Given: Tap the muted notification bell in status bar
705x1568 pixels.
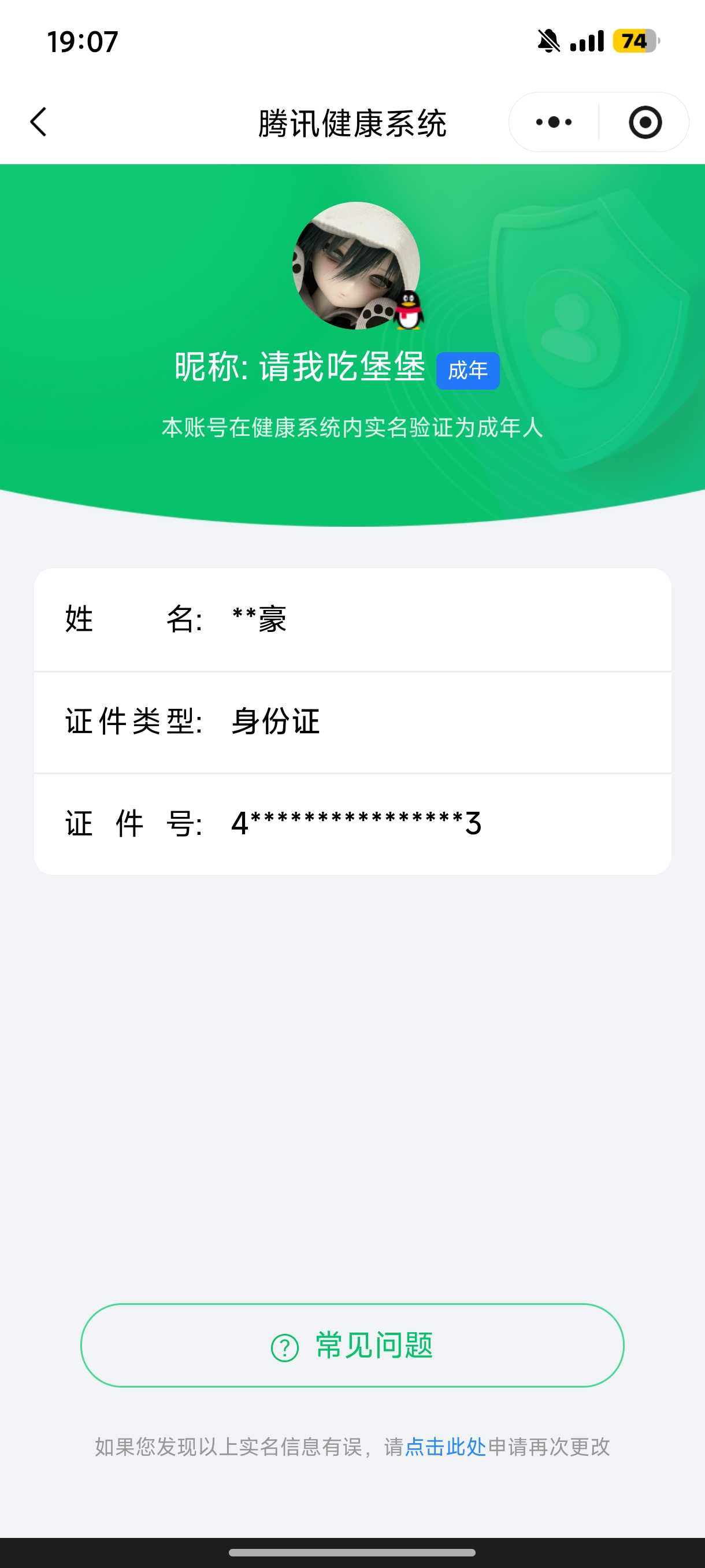Looking at the screenshot, I should [547, 40].
